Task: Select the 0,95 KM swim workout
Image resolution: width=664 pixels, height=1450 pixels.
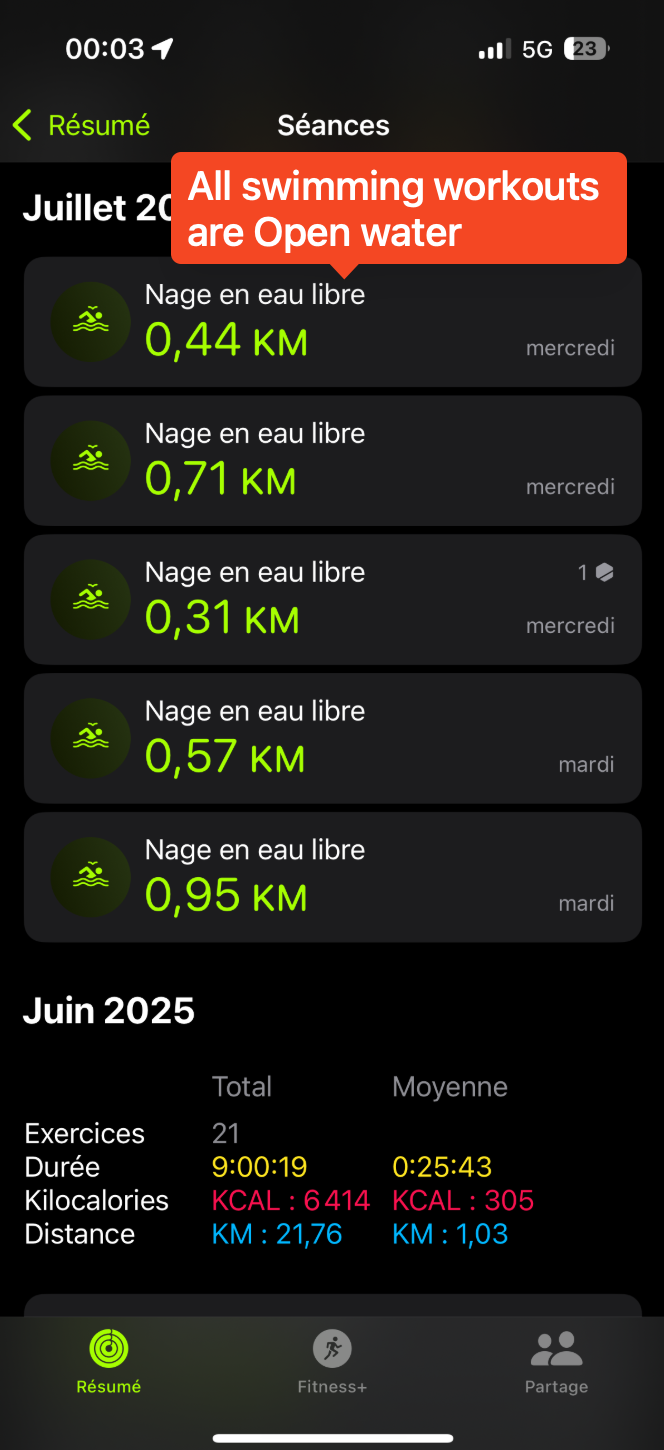Action: coord(332,877)
